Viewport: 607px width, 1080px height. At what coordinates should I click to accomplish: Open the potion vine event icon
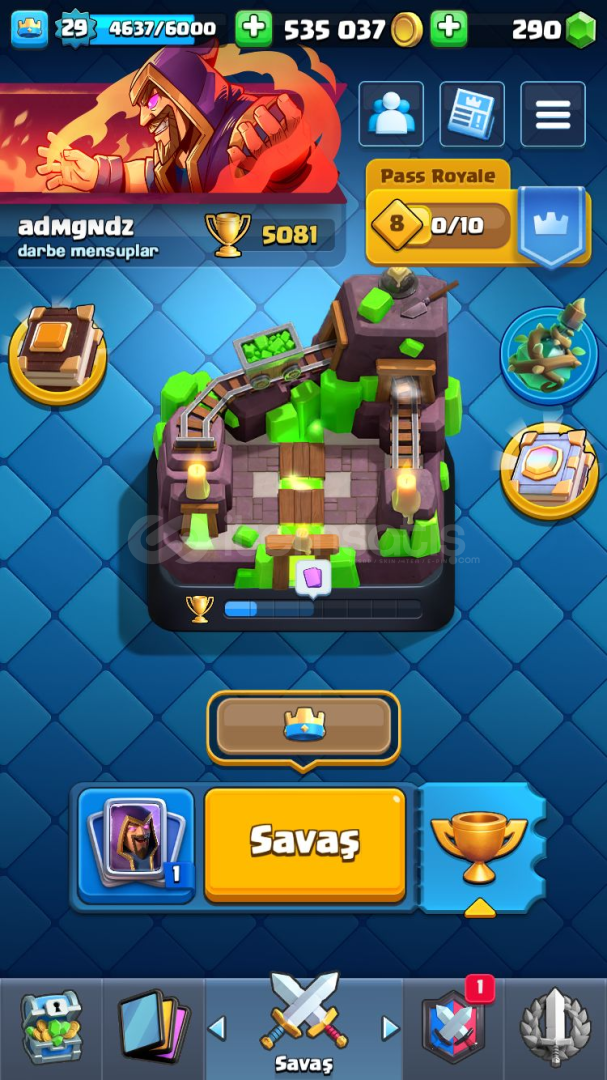(x=549, y=355)
